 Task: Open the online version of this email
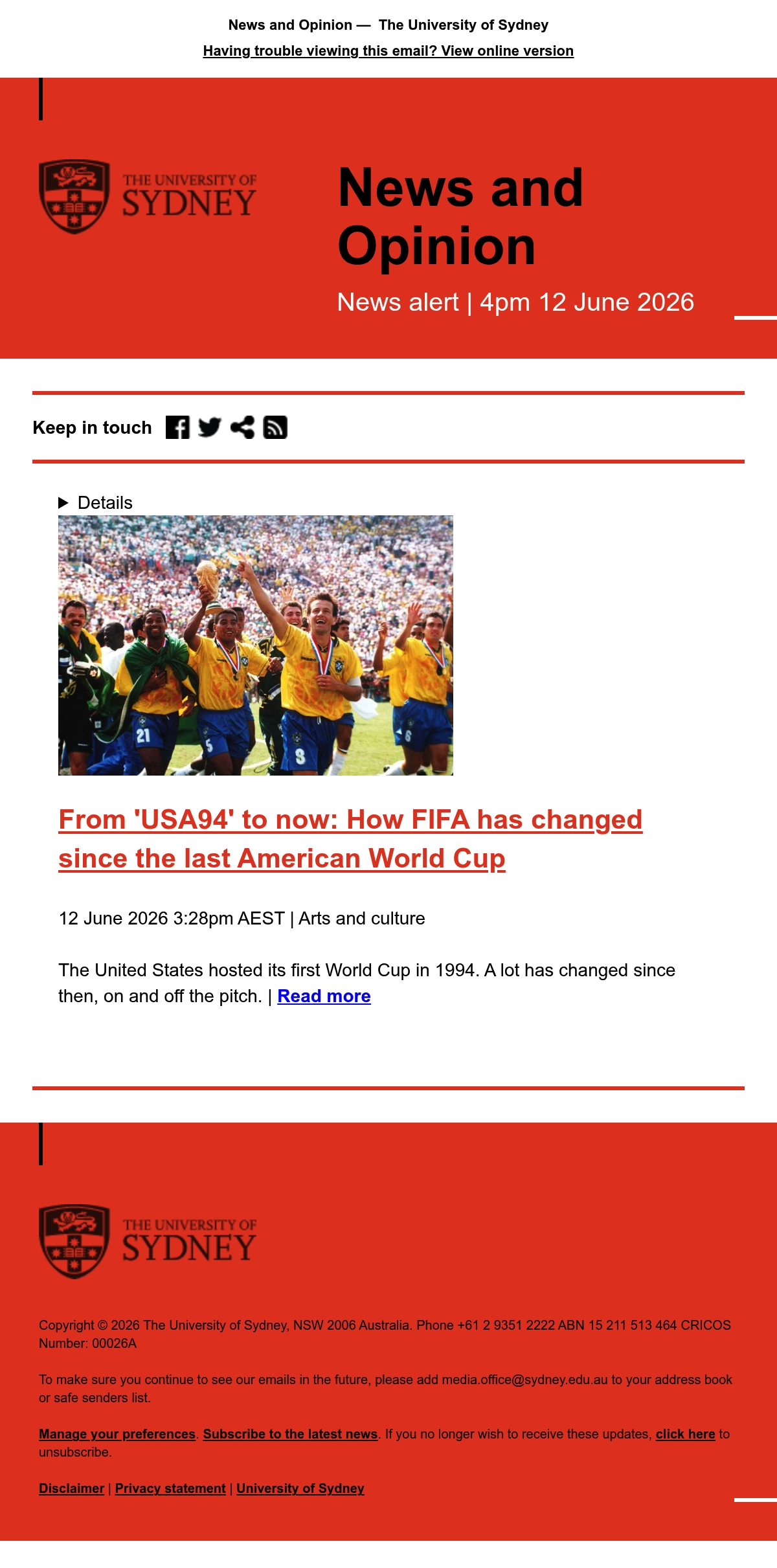click(x=388, y=51)
